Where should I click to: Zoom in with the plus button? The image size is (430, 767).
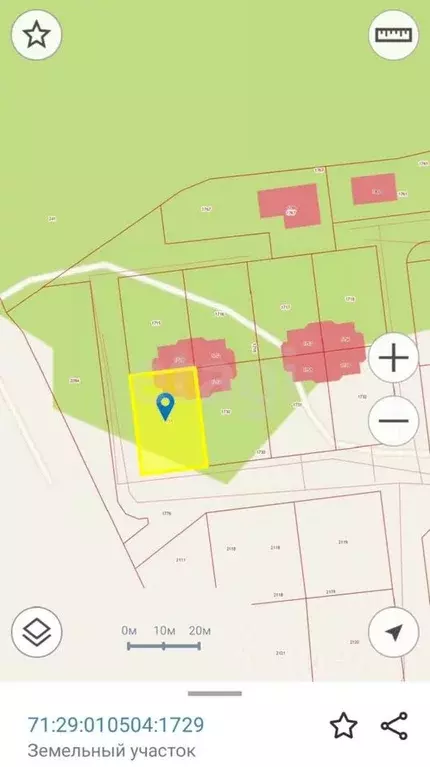393,359
